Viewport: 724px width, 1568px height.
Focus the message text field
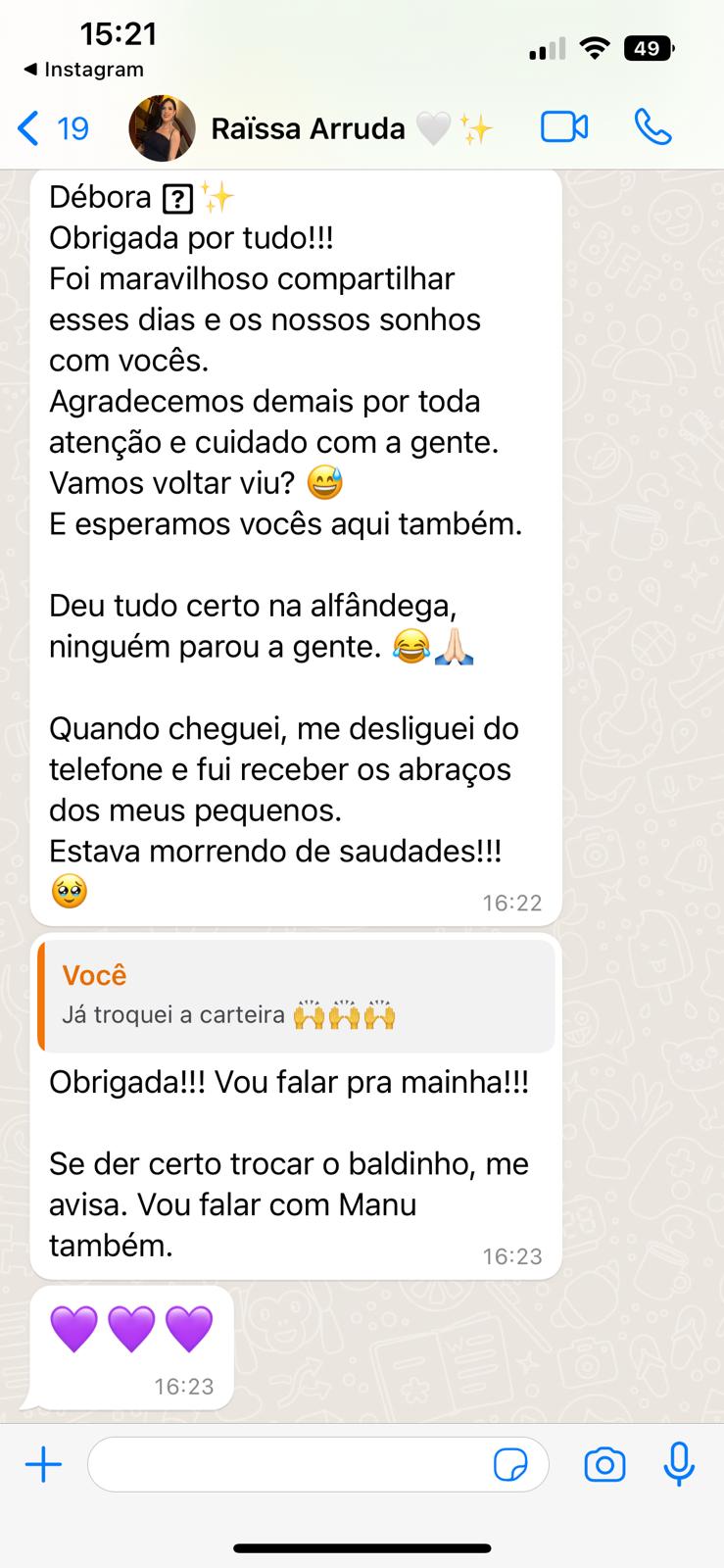click(289, 1465)
